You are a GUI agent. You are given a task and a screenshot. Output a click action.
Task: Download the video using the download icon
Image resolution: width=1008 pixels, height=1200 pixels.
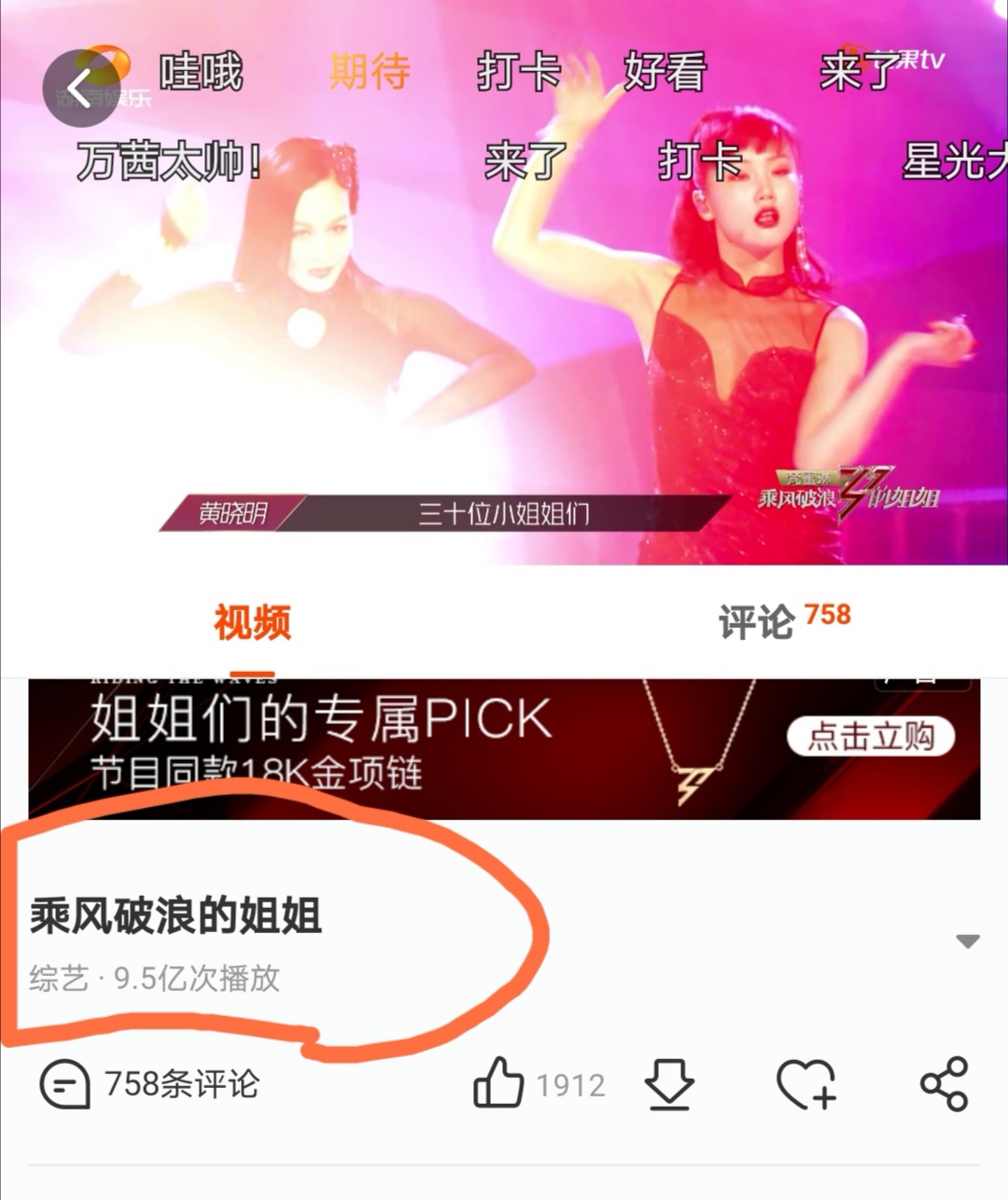pos(667,1083)
